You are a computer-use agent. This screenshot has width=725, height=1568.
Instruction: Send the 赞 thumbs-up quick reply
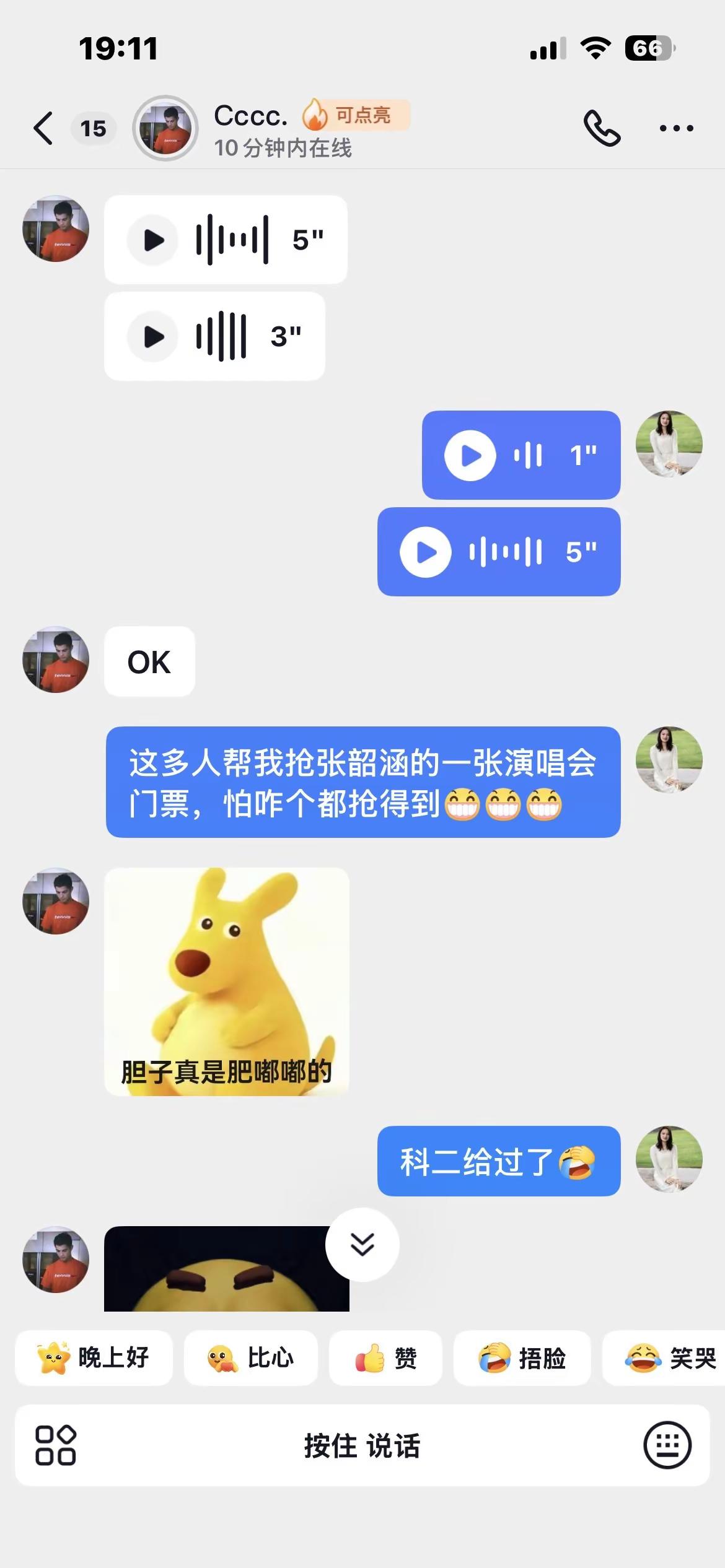point(385,1357)
